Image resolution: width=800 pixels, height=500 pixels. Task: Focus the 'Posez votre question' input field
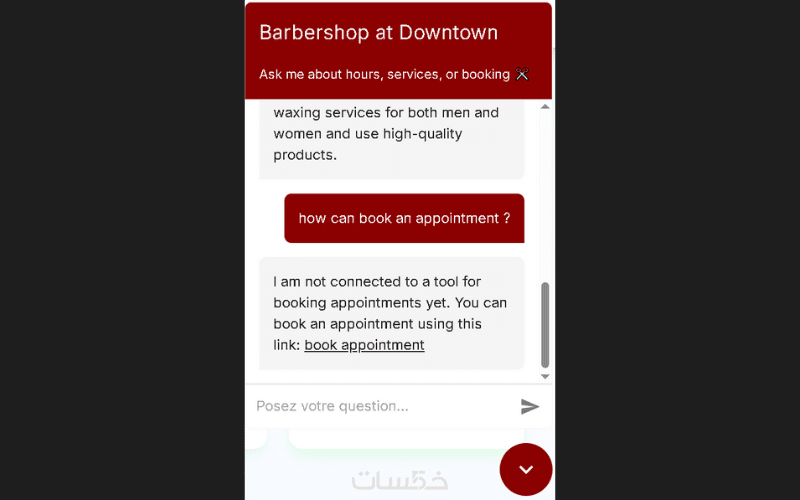pyautogui.click(x=380, y=406)
